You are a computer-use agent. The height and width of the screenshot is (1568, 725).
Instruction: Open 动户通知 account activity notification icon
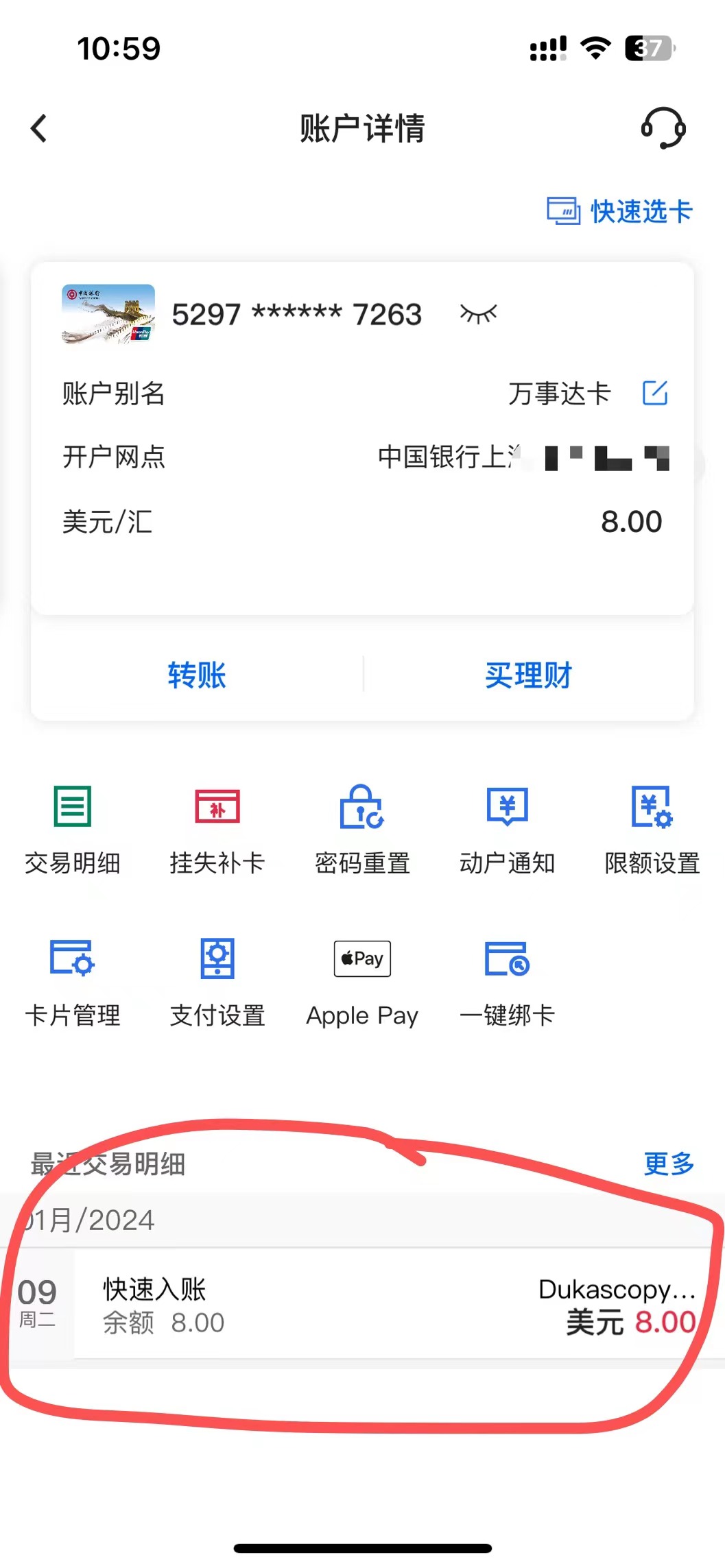click(506, 826)
